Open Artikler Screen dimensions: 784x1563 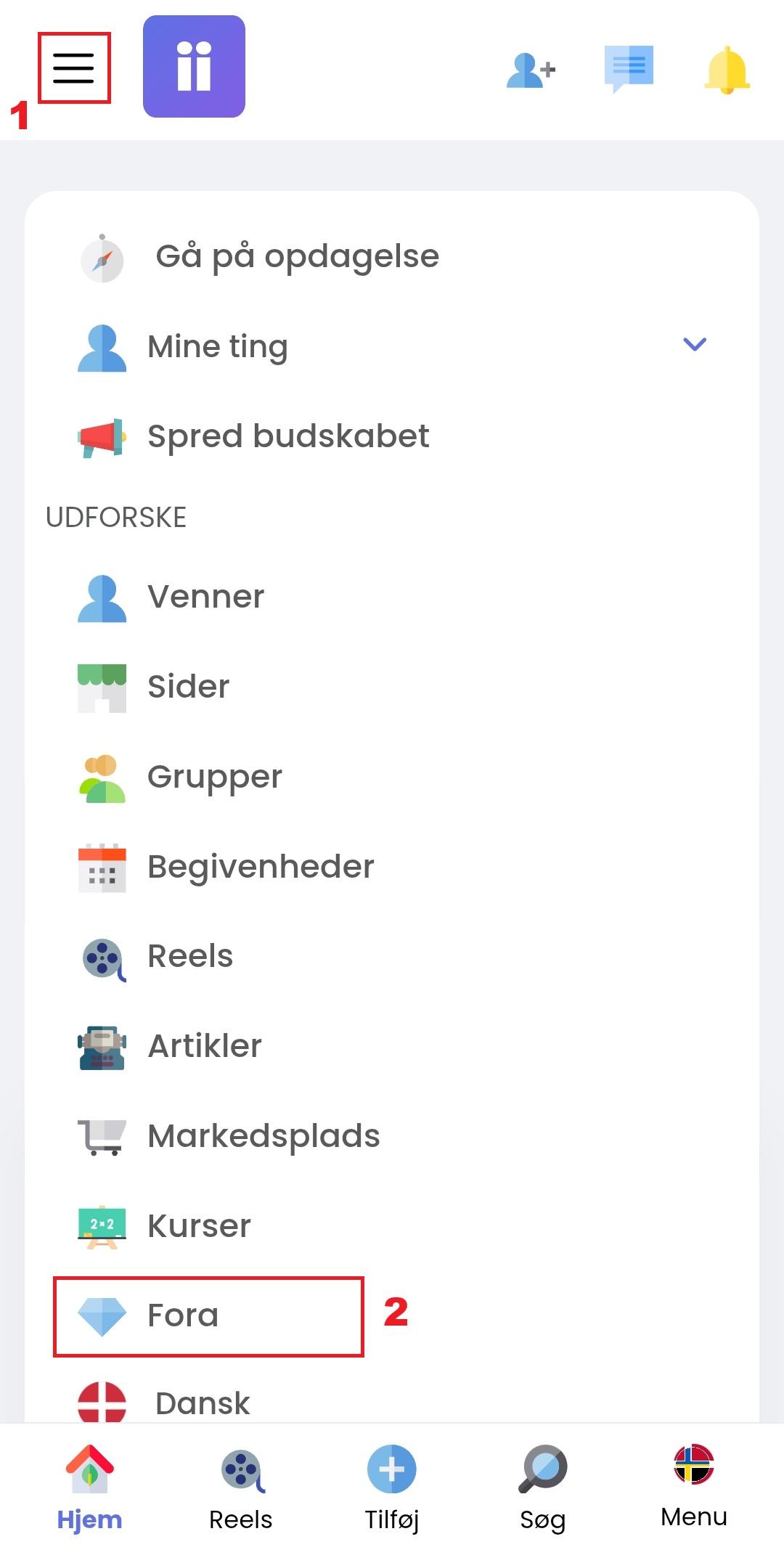pyautogui.click(x=204, y=1046)
